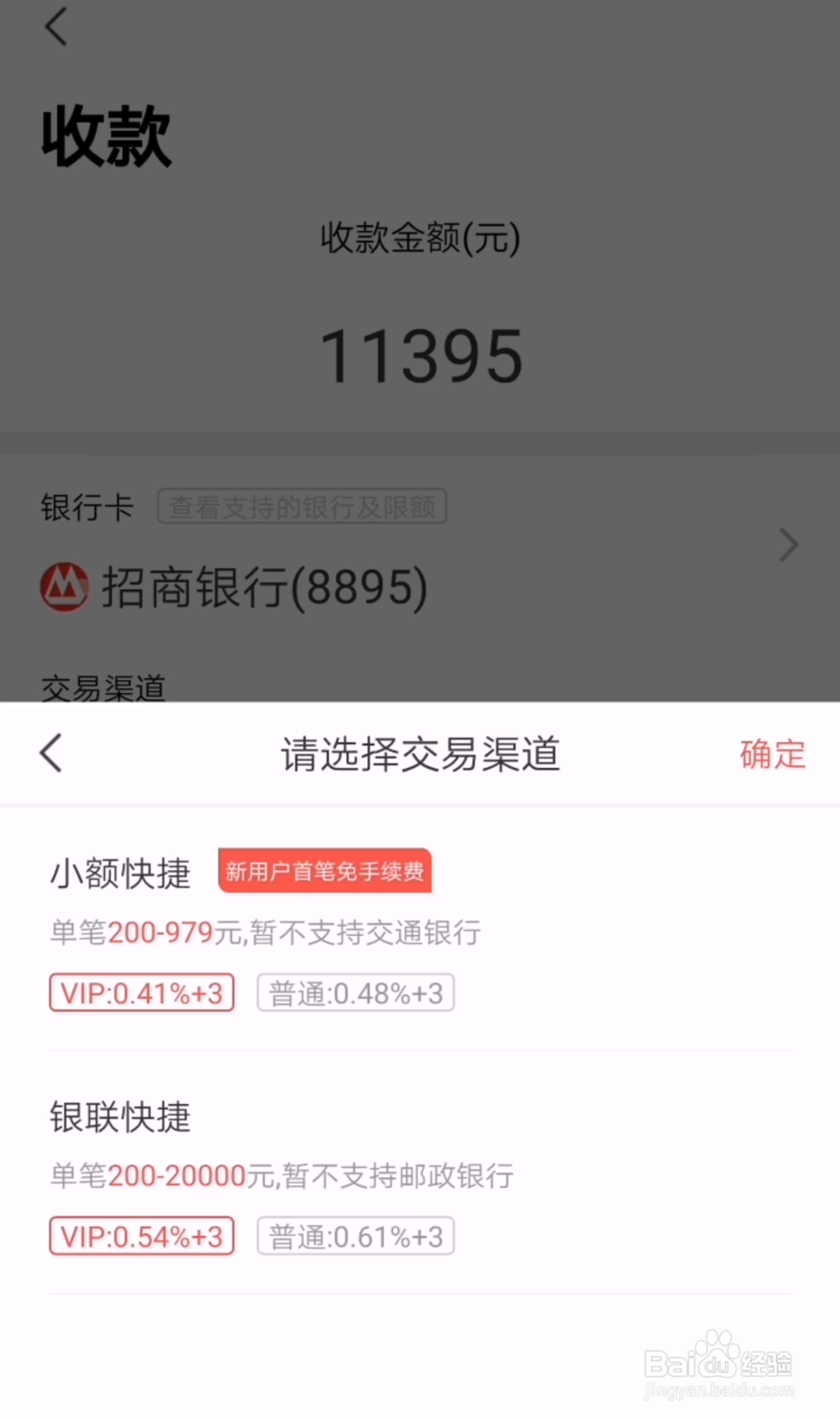Choose the 普通:0.61%+3 rate option
This screenshot has height=1419, width=840.
[x=355, y=1236]
